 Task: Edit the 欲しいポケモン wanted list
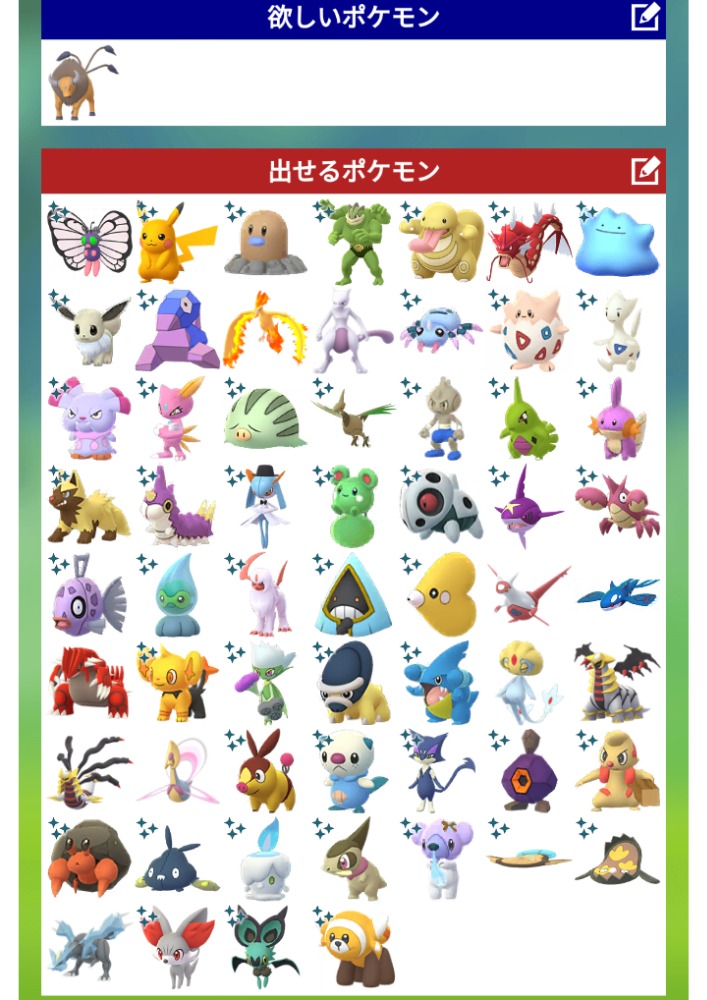645,17
